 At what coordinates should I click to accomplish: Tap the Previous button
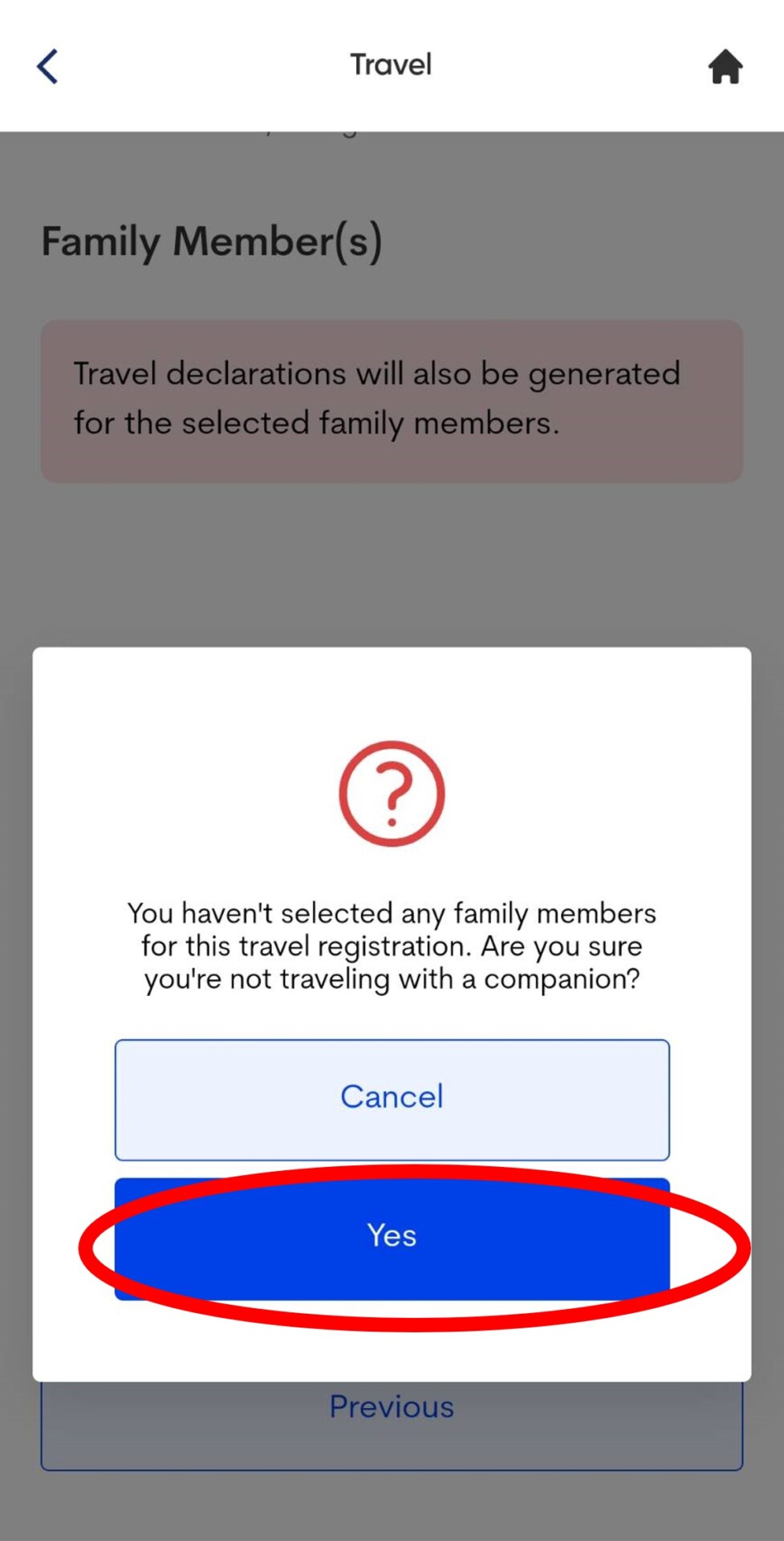pos(392,1425)
